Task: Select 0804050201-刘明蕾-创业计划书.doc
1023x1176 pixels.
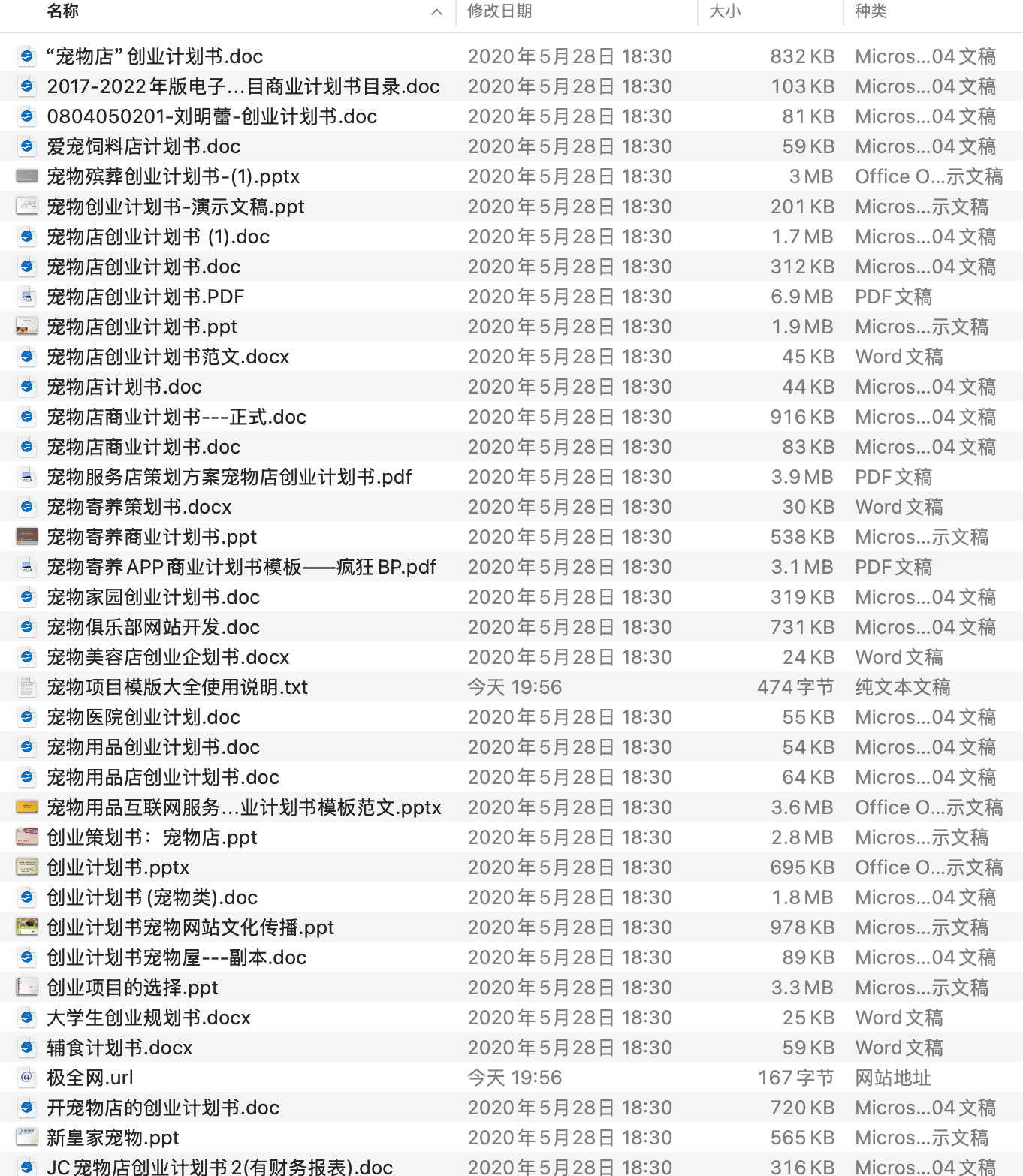Action: pos(212,116)
